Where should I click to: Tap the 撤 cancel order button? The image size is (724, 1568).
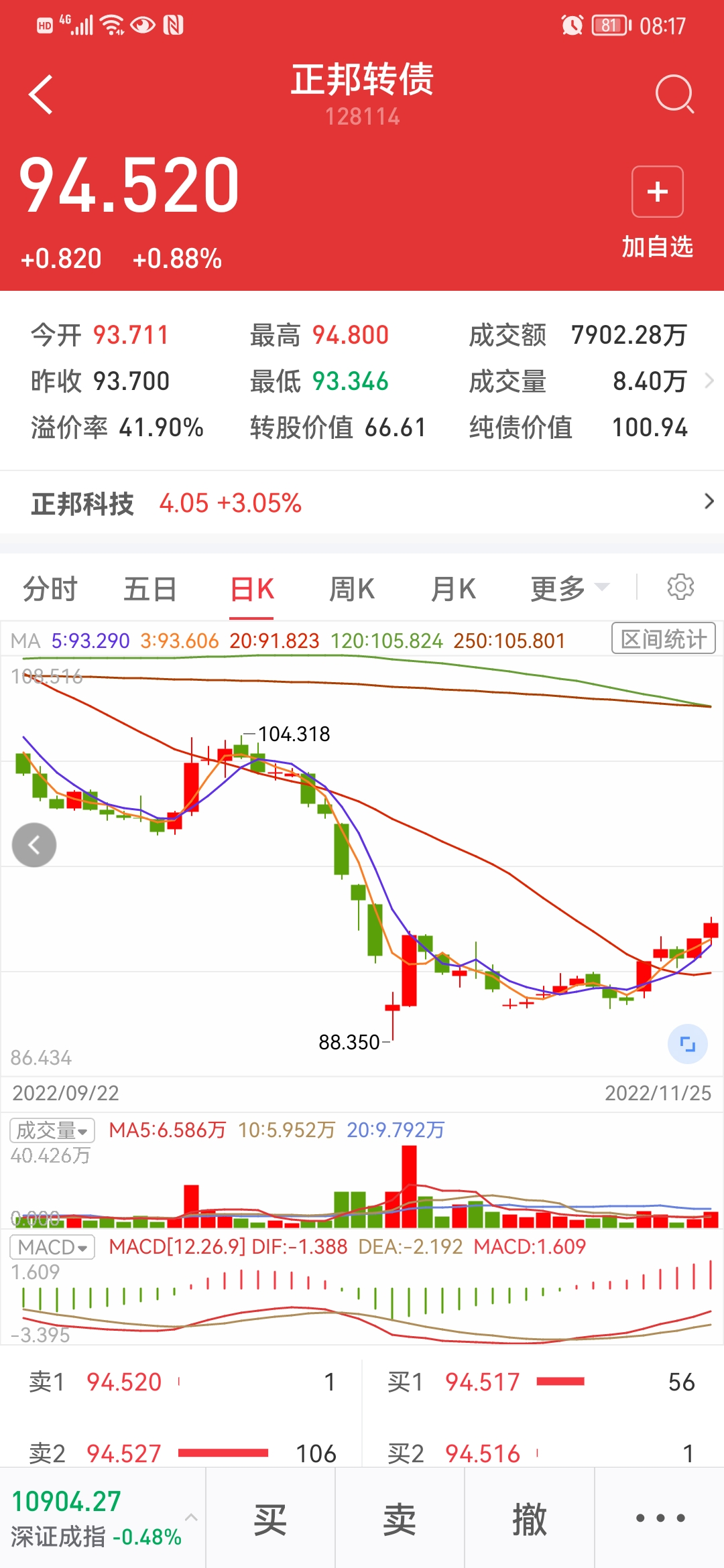pos(529,1518)
